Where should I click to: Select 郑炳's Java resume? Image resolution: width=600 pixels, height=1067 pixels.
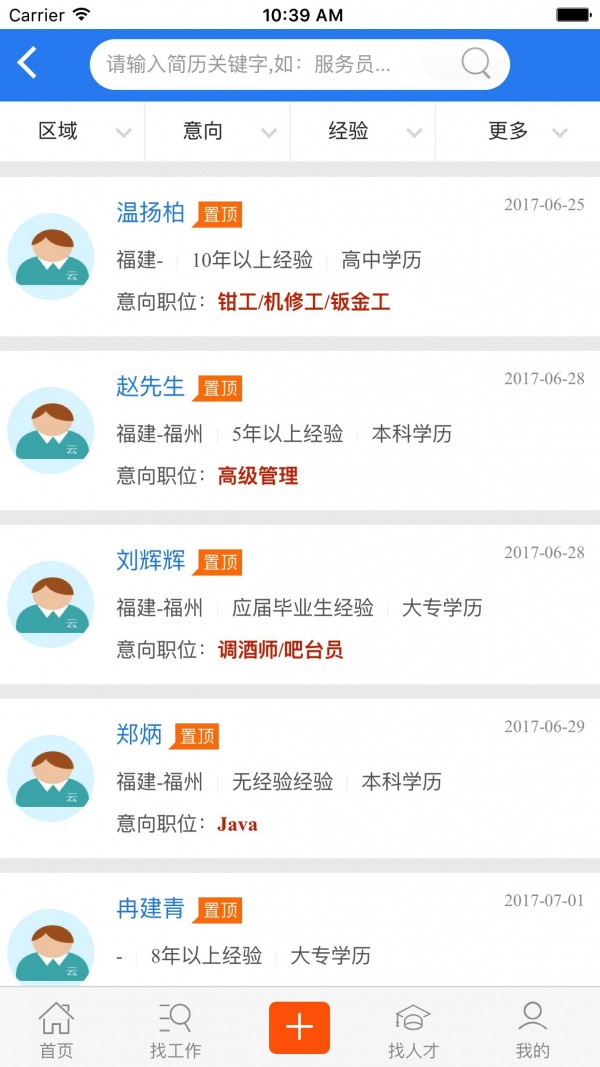[300, 779]
